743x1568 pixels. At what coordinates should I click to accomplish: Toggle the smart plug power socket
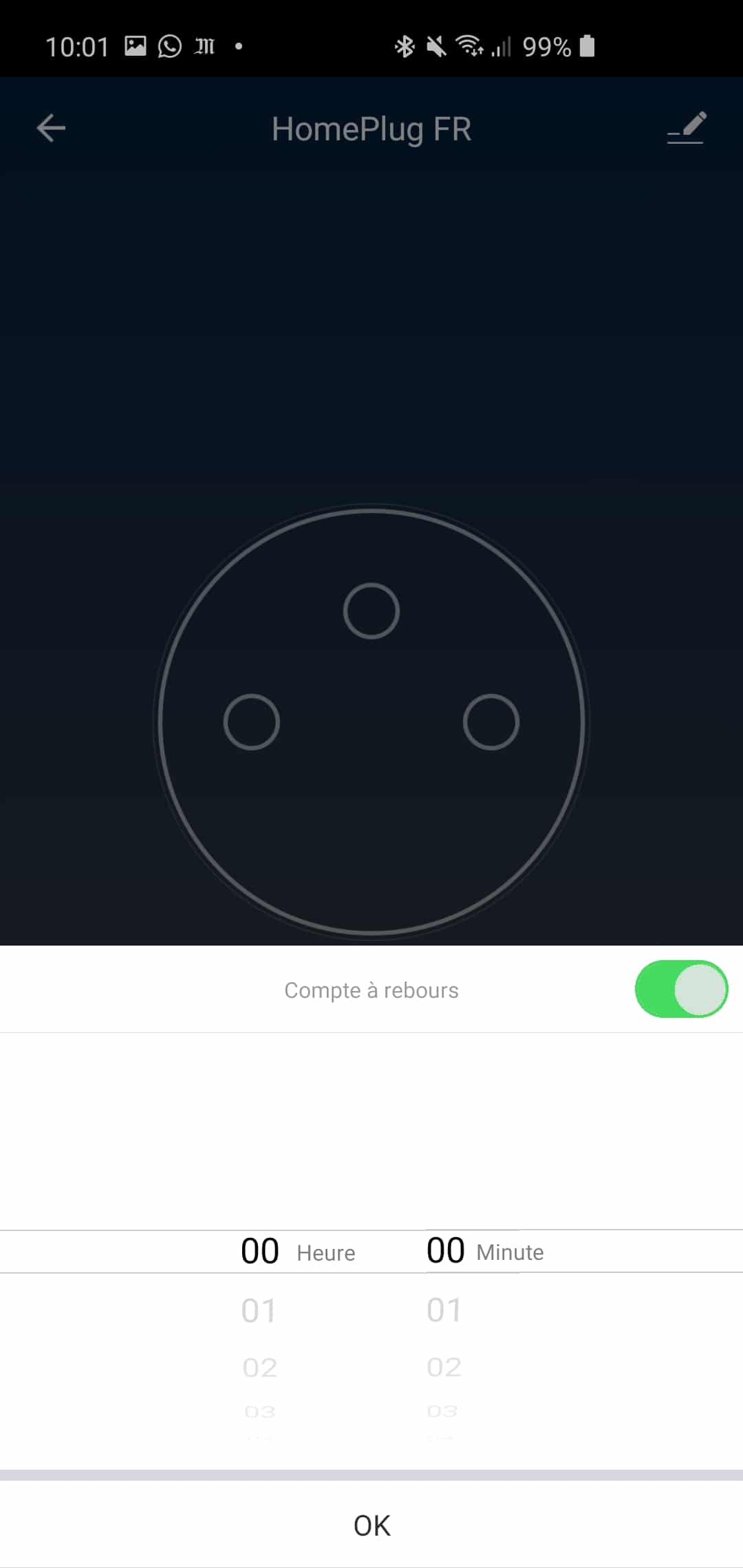pyautogui.click(x=371, y=721)
